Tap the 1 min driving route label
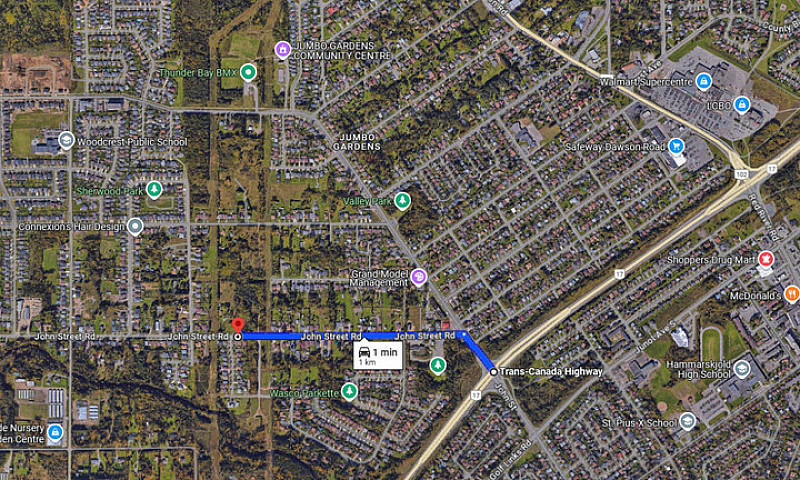 [x=377, y=356]
